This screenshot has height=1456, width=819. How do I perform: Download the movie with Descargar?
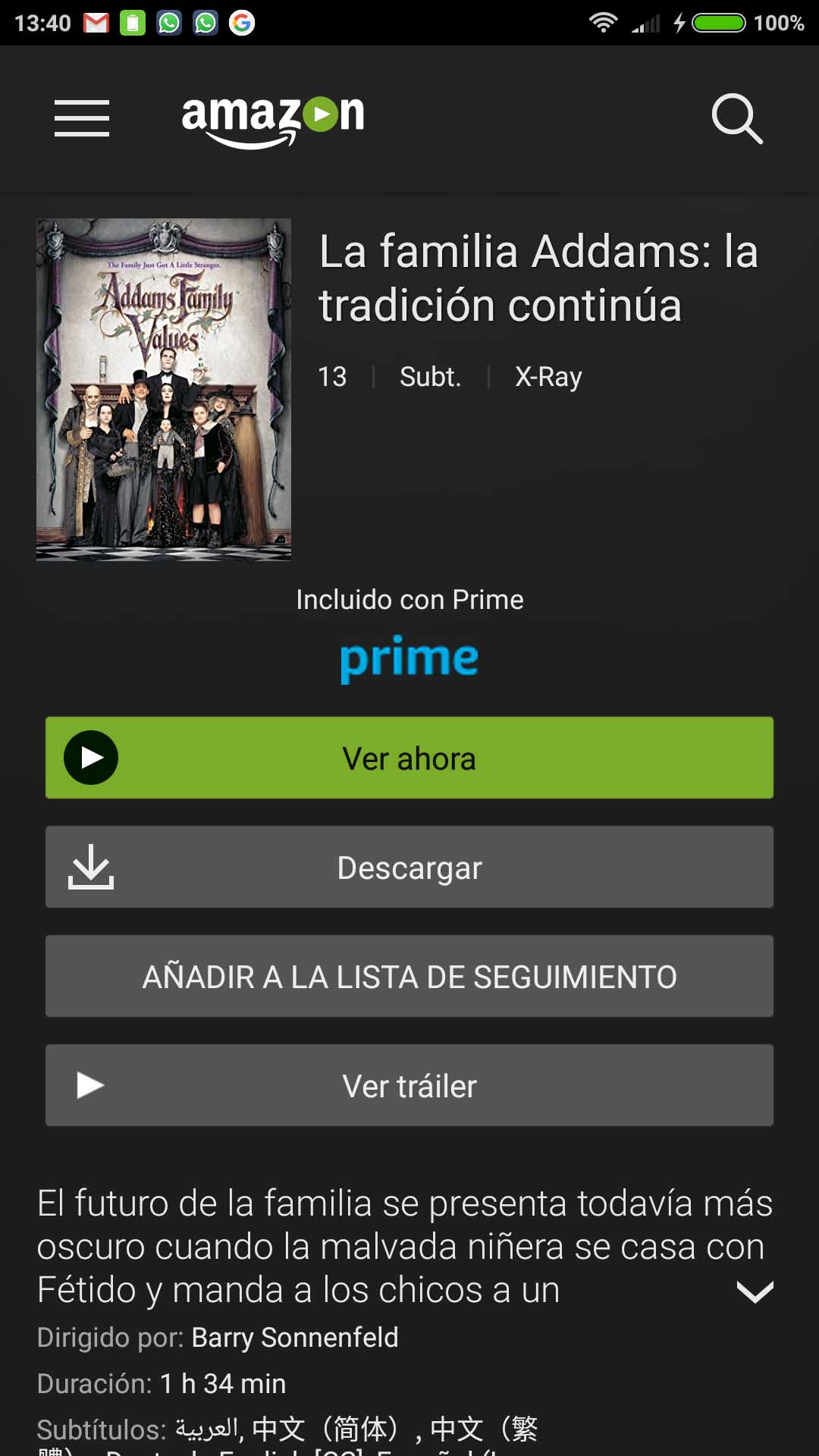coord(409,867)
